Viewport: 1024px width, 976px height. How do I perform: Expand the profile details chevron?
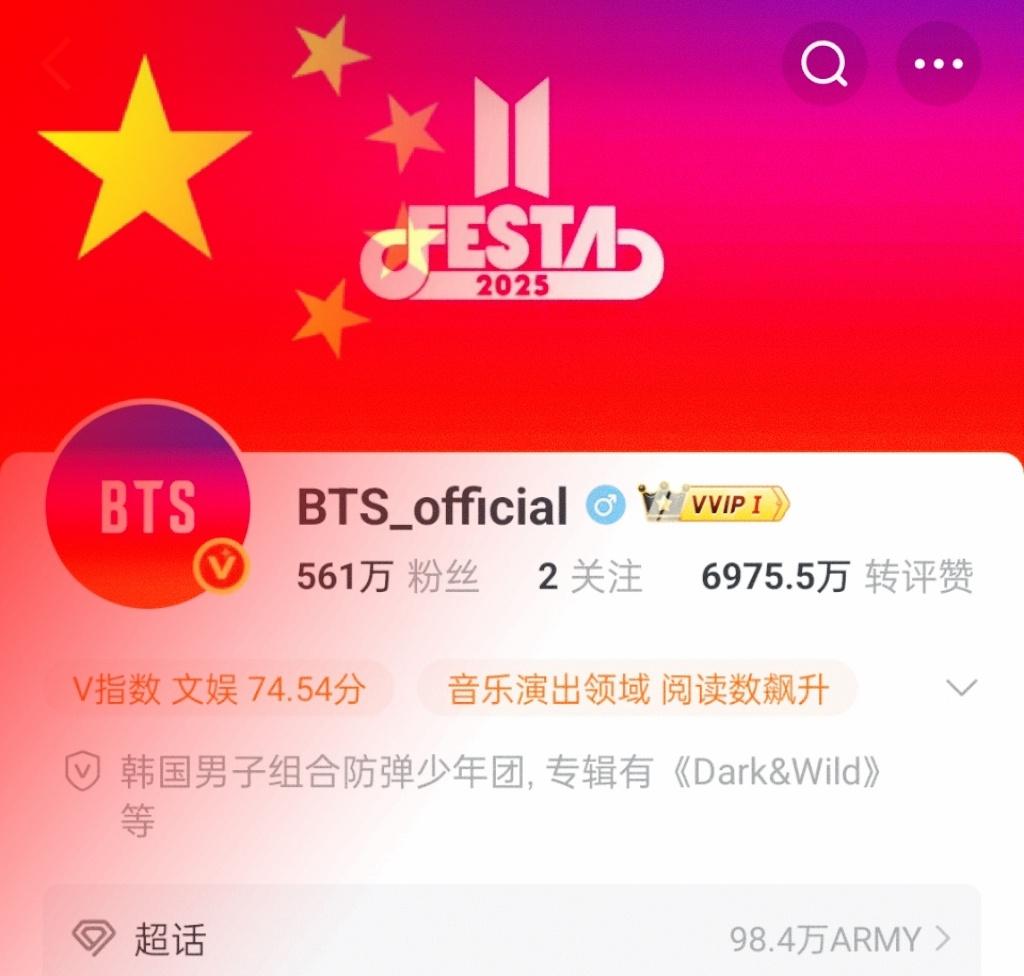961,688
